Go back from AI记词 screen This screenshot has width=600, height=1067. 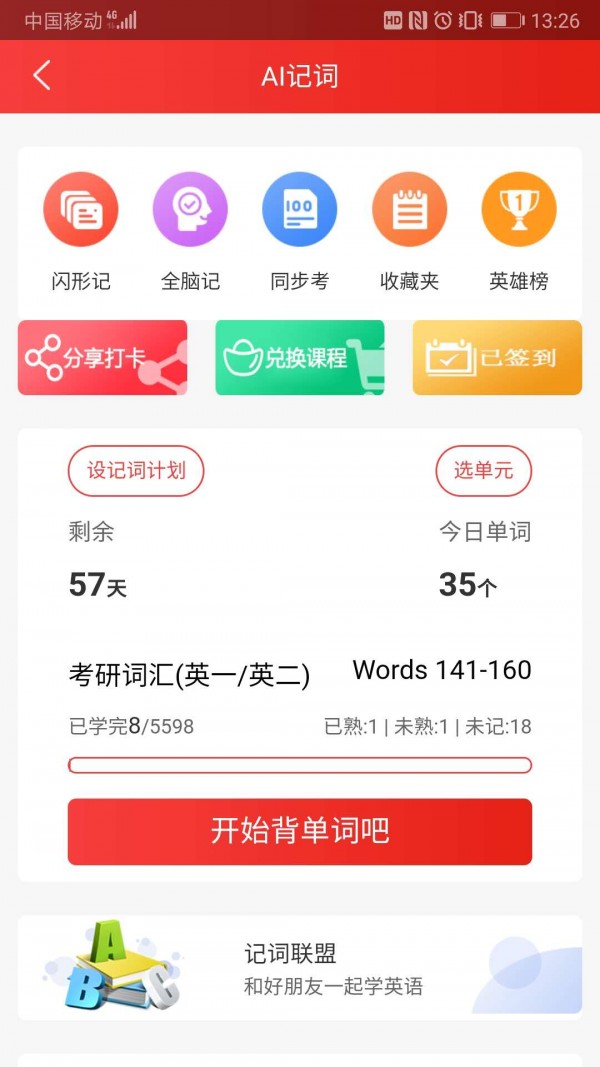tap(41, 76)
